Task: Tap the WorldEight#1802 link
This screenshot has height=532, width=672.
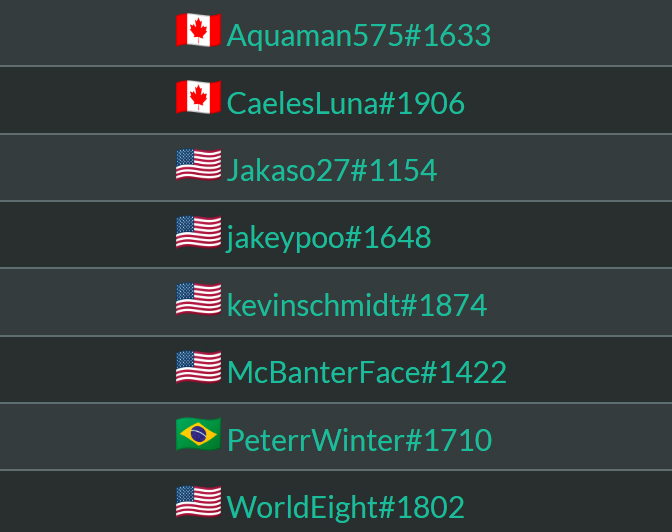Action: (345, 506)
